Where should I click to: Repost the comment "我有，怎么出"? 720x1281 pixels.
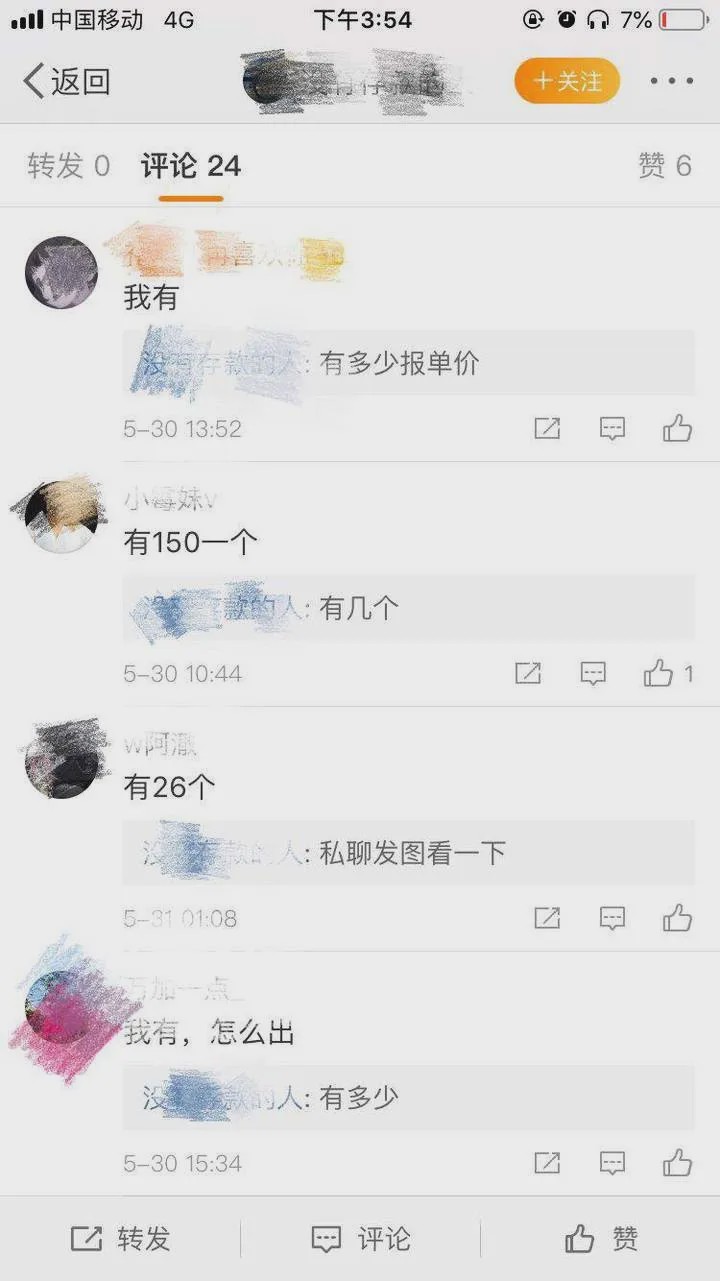pos(547,1163)
